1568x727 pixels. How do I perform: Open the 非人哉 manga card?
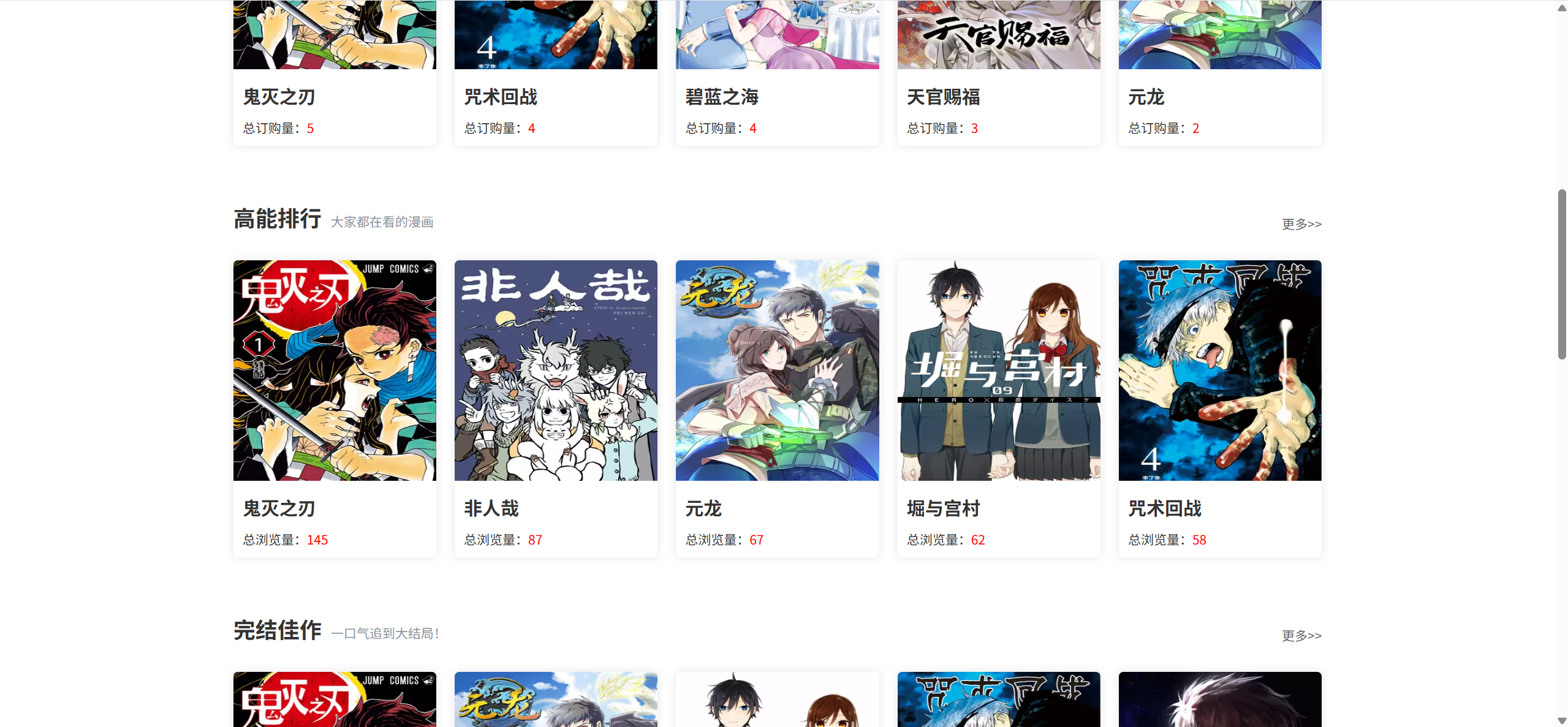tap(556, 371)
